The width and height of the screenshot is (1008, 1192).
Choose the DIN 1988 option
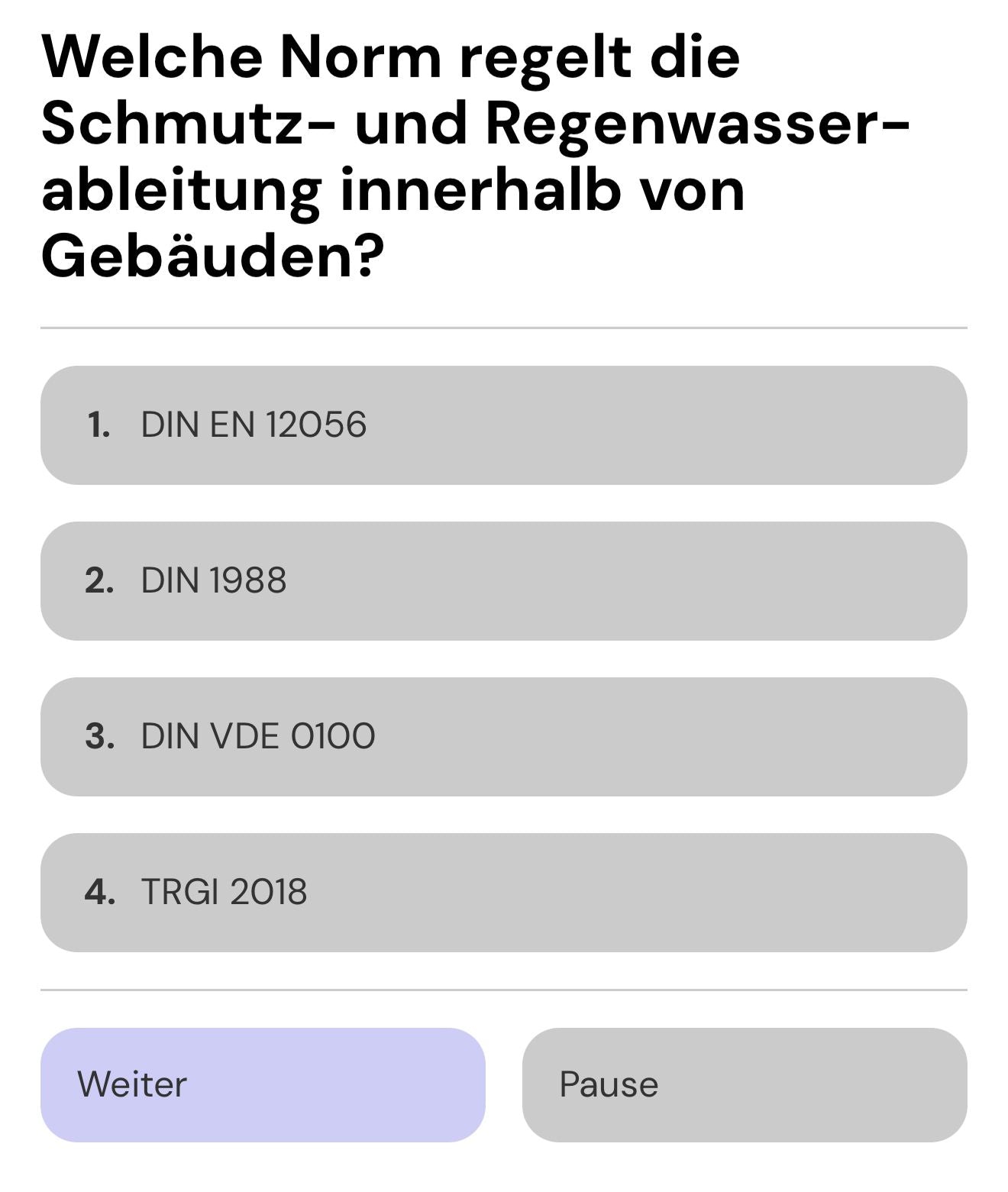coord(503,581)
